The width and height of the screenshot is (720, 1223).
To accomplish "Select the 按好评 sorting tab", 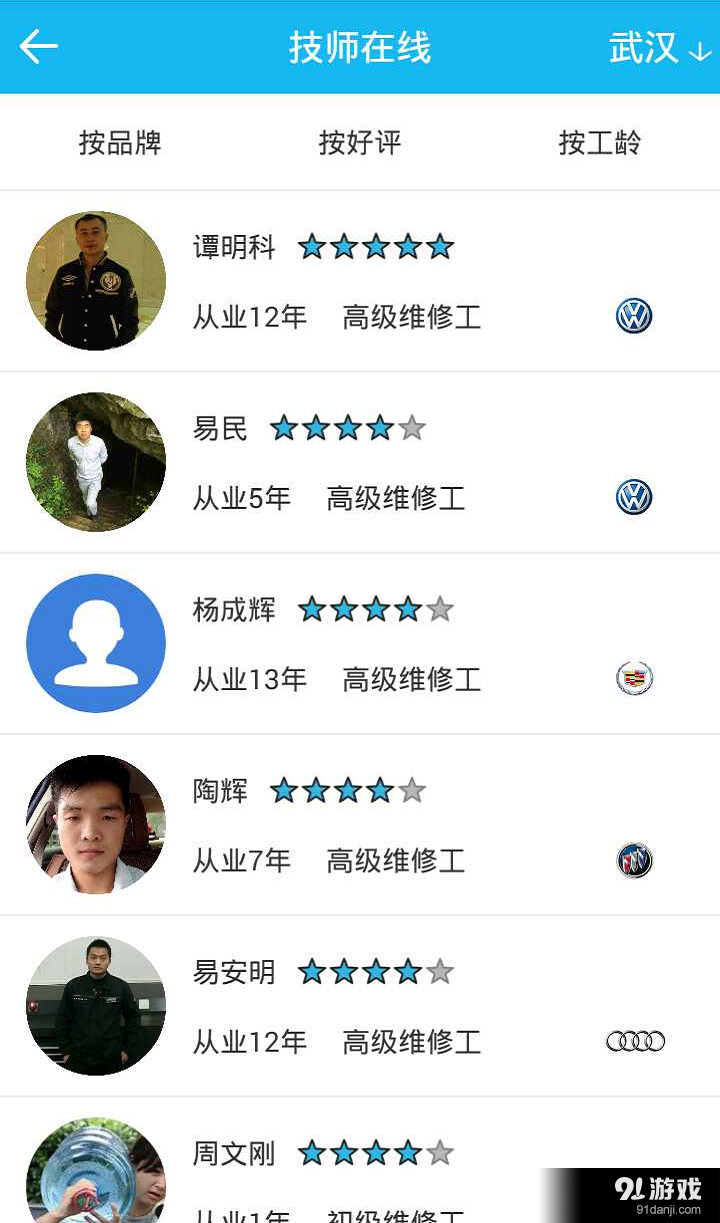I will [359, 142].
